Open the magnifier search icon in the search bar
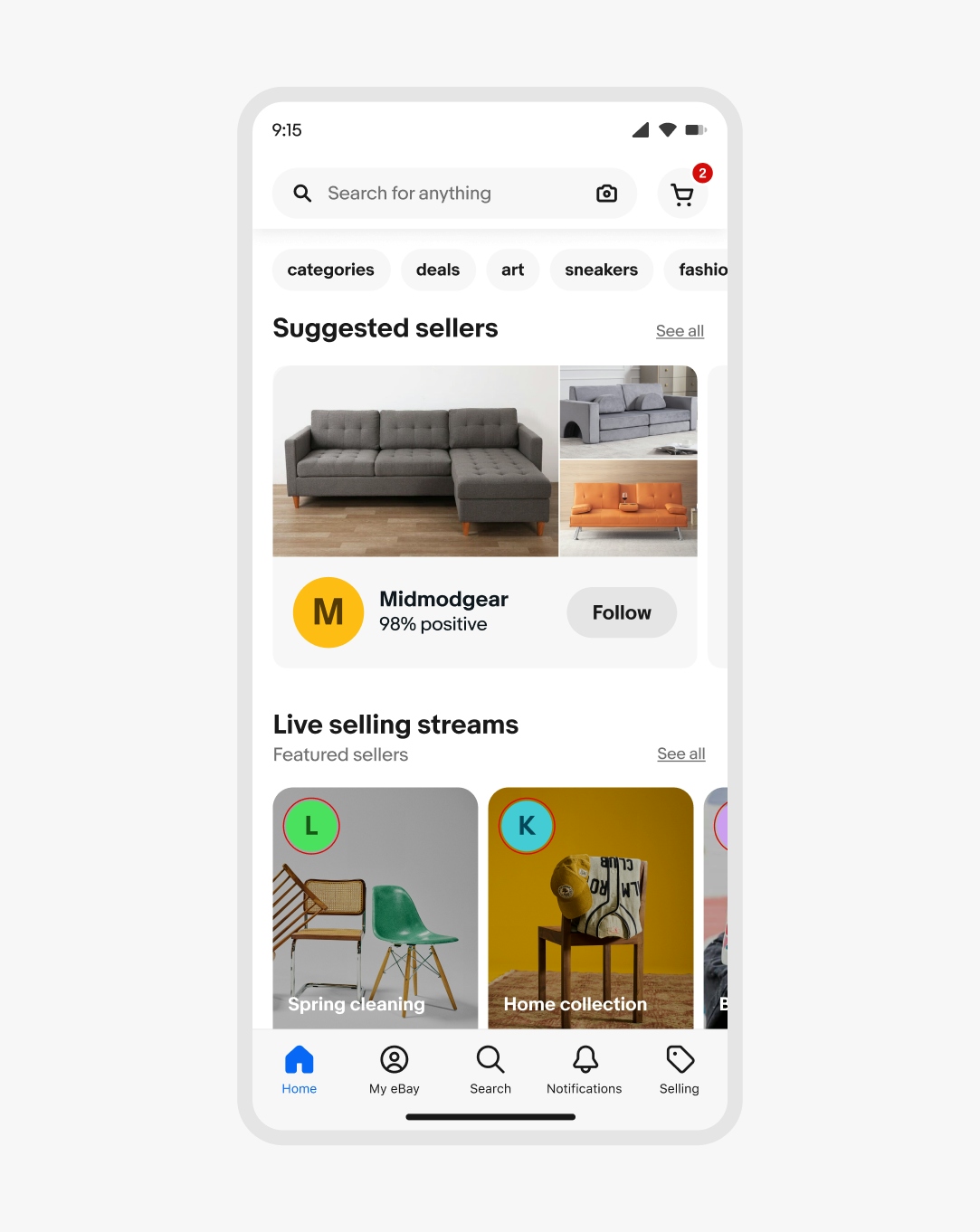 (x=301, y=193)
